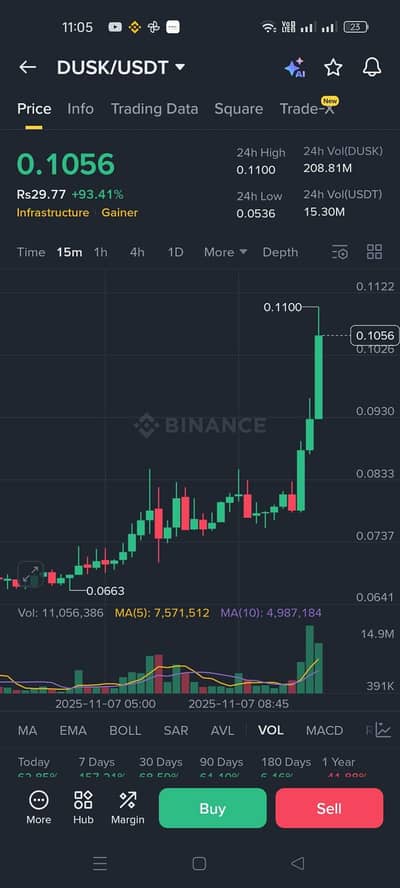The height and width of the screenshot is (888, 400).
Task: Open the price alert bell
Action: (372, 68)
